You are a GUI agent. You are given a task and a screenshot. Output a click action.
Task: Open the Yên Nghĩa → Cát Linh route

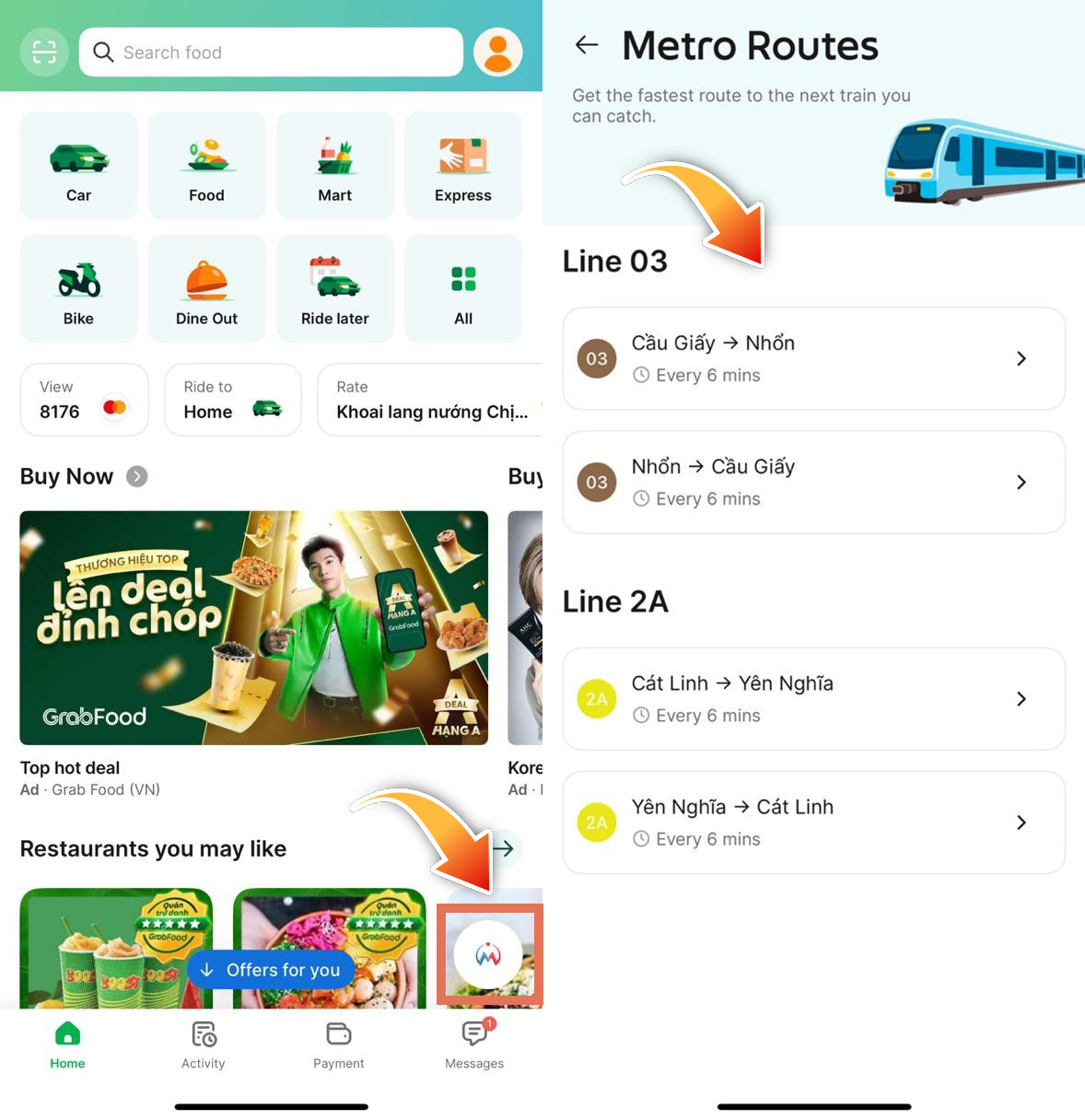coord(813,822)
